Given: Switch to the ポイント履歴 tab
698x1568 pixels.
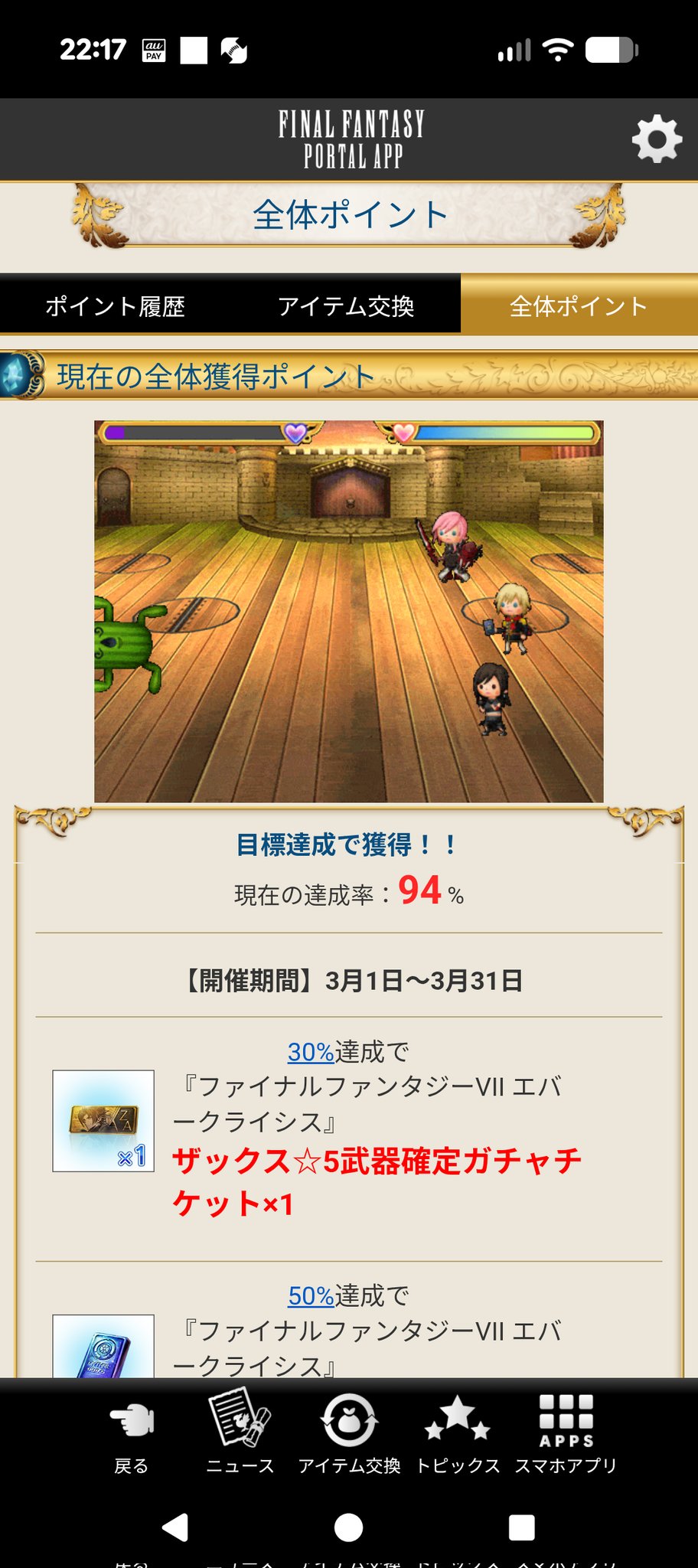Looking at the screenshot, I should (115, 306).
